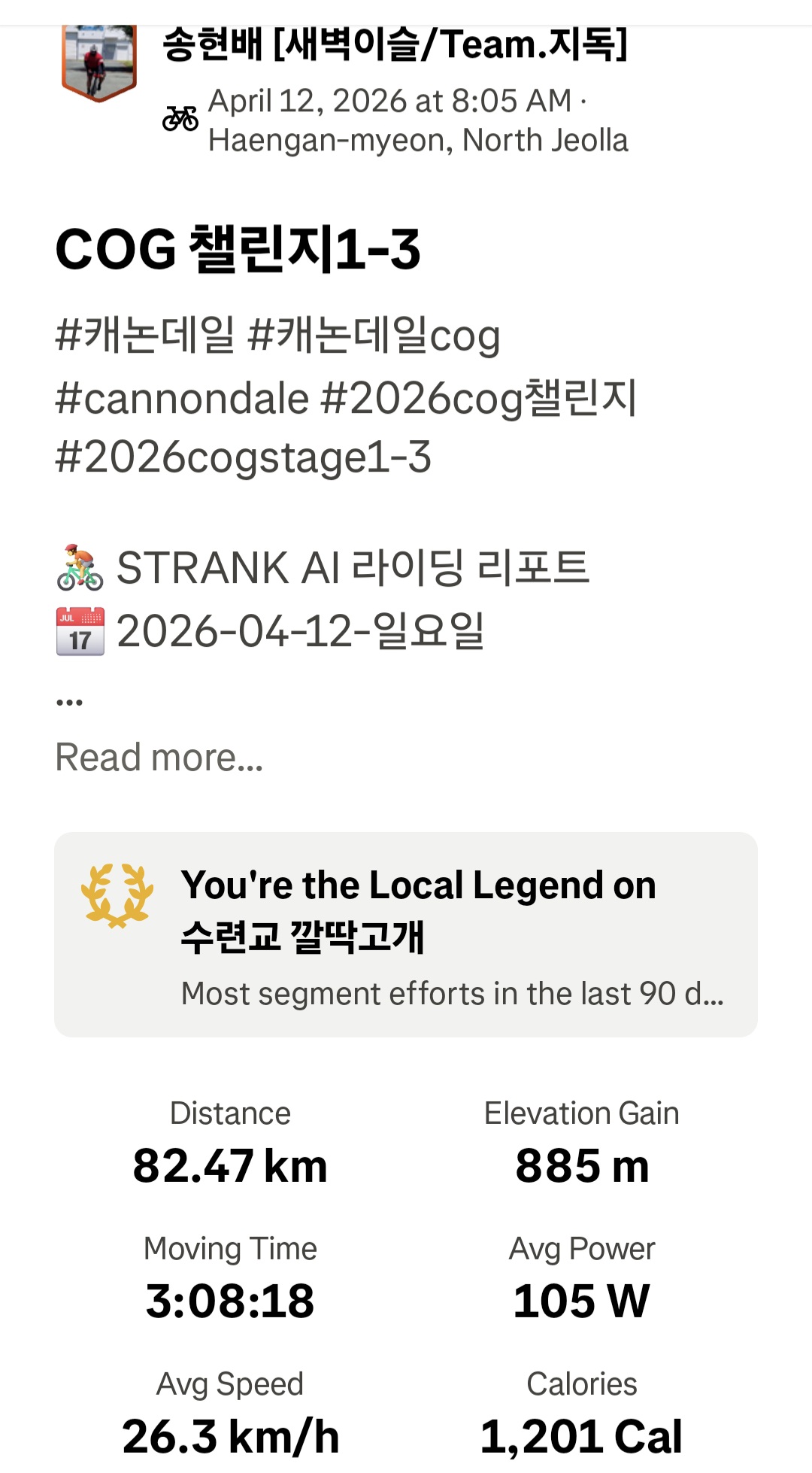Open athlete name 송현배 profile
The width and height of the screenshot is (812, 1473).
[395, 44]
